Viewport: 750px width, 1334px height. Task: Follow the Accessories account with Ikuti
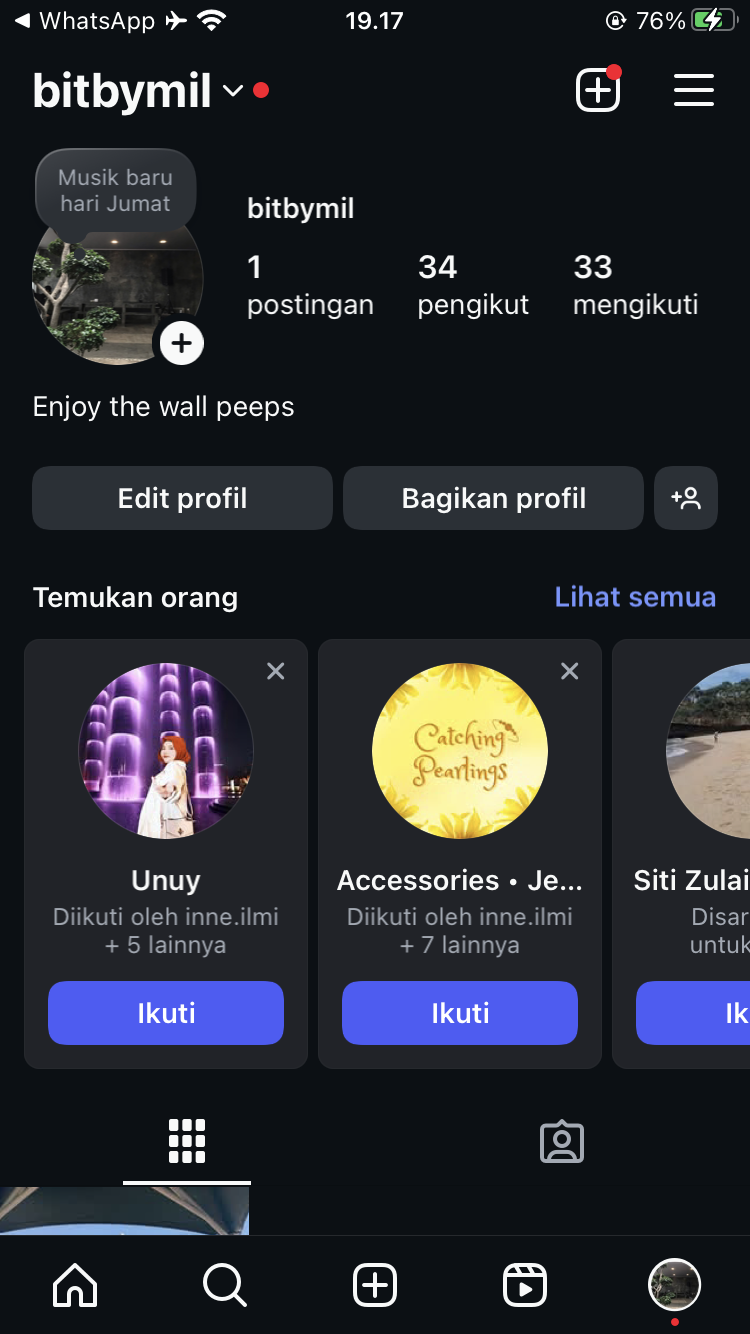point(460,1013)
